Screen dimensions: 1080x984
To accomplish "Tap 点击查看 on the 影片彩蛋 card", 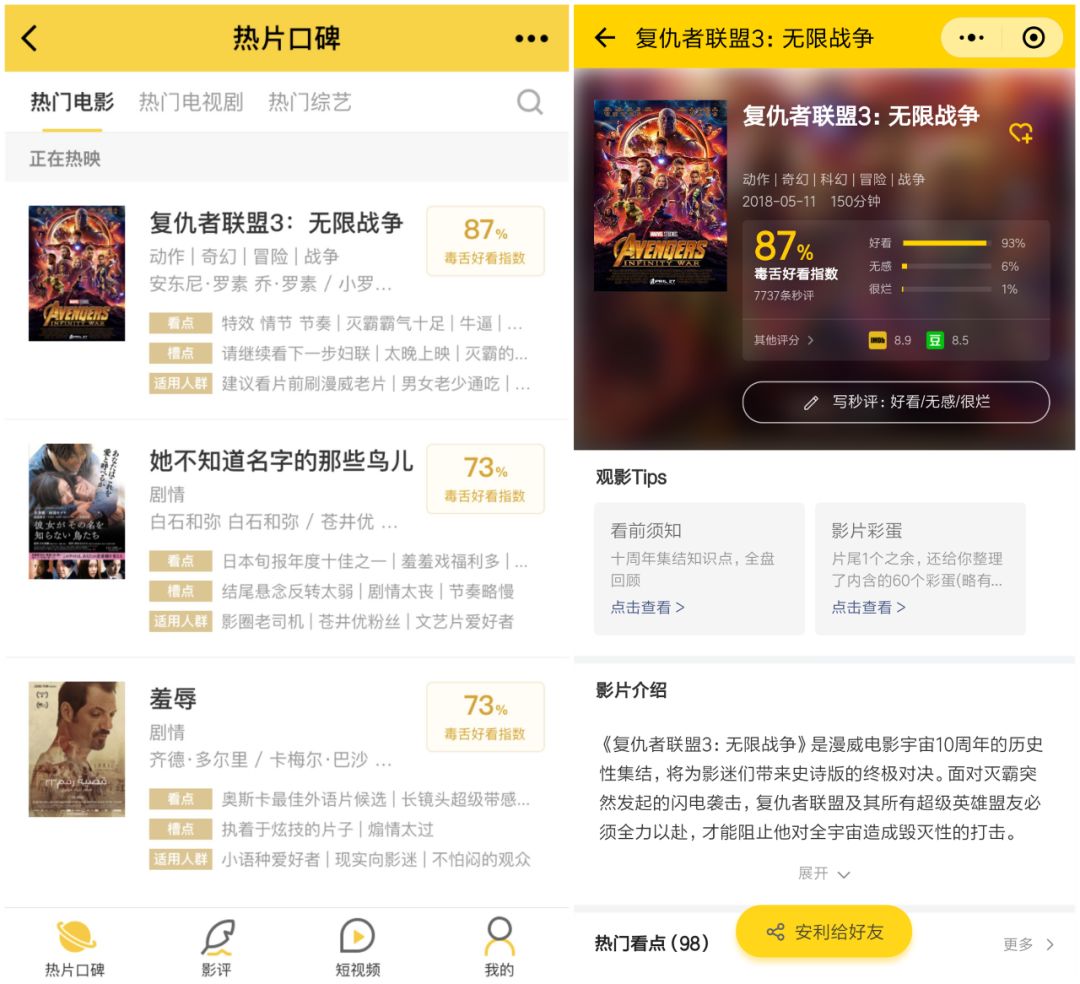I will coord(868,607).
